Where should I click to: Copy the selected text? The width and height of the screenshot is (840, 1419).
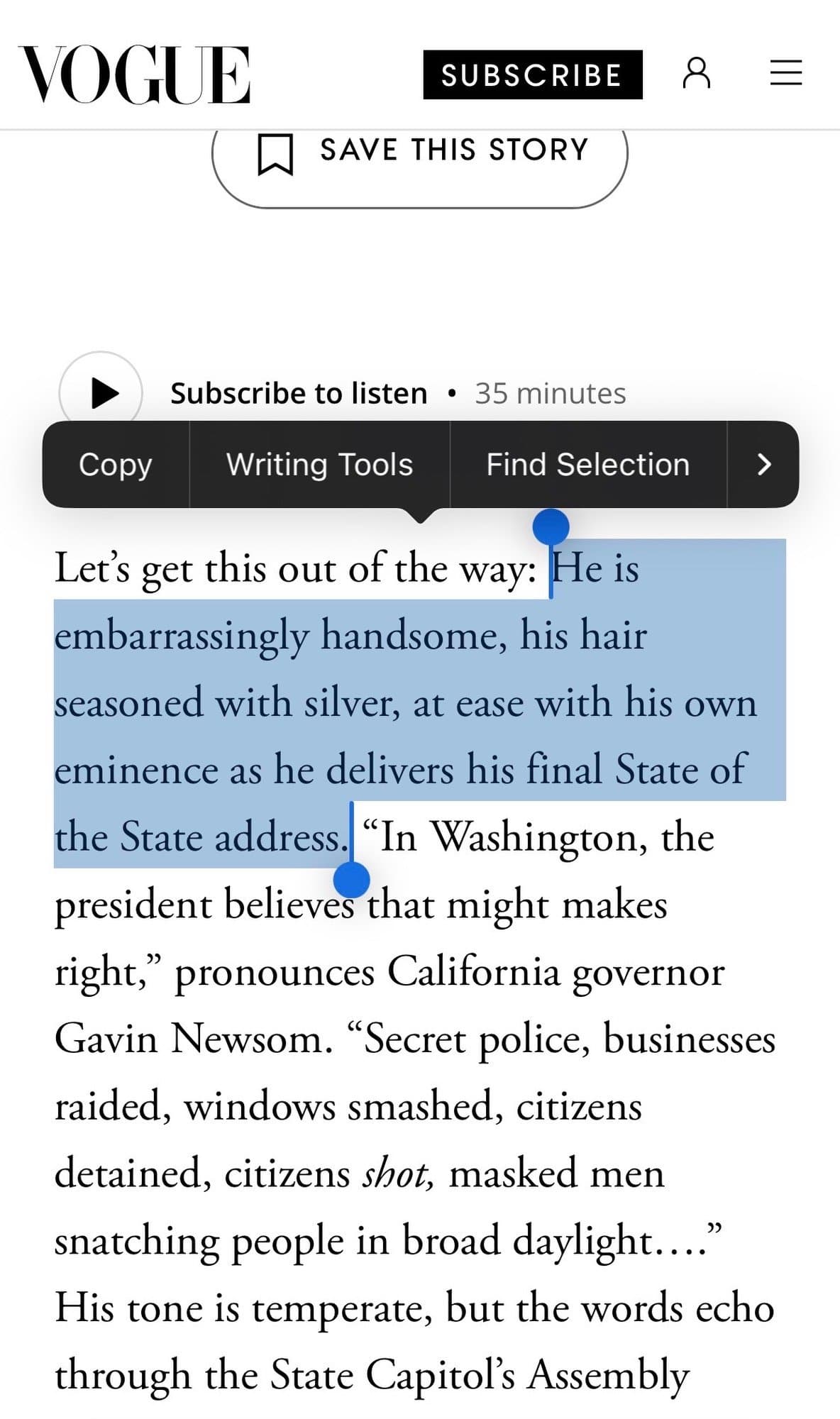[x=116, y=465]
